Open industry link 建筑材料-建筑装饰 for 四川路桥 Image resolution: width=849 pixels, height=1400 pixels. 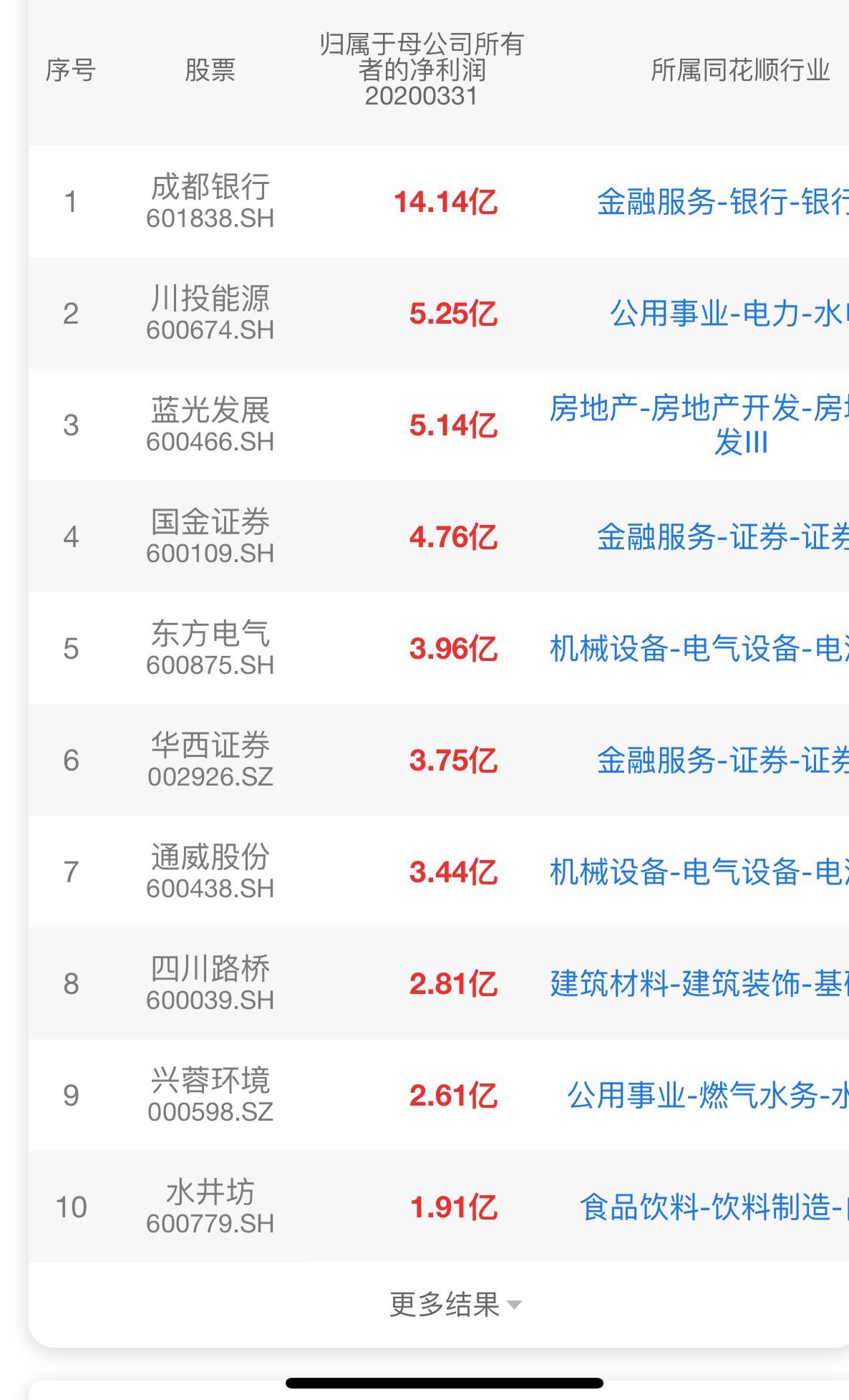pyautogui.click(x=699, y=984)
